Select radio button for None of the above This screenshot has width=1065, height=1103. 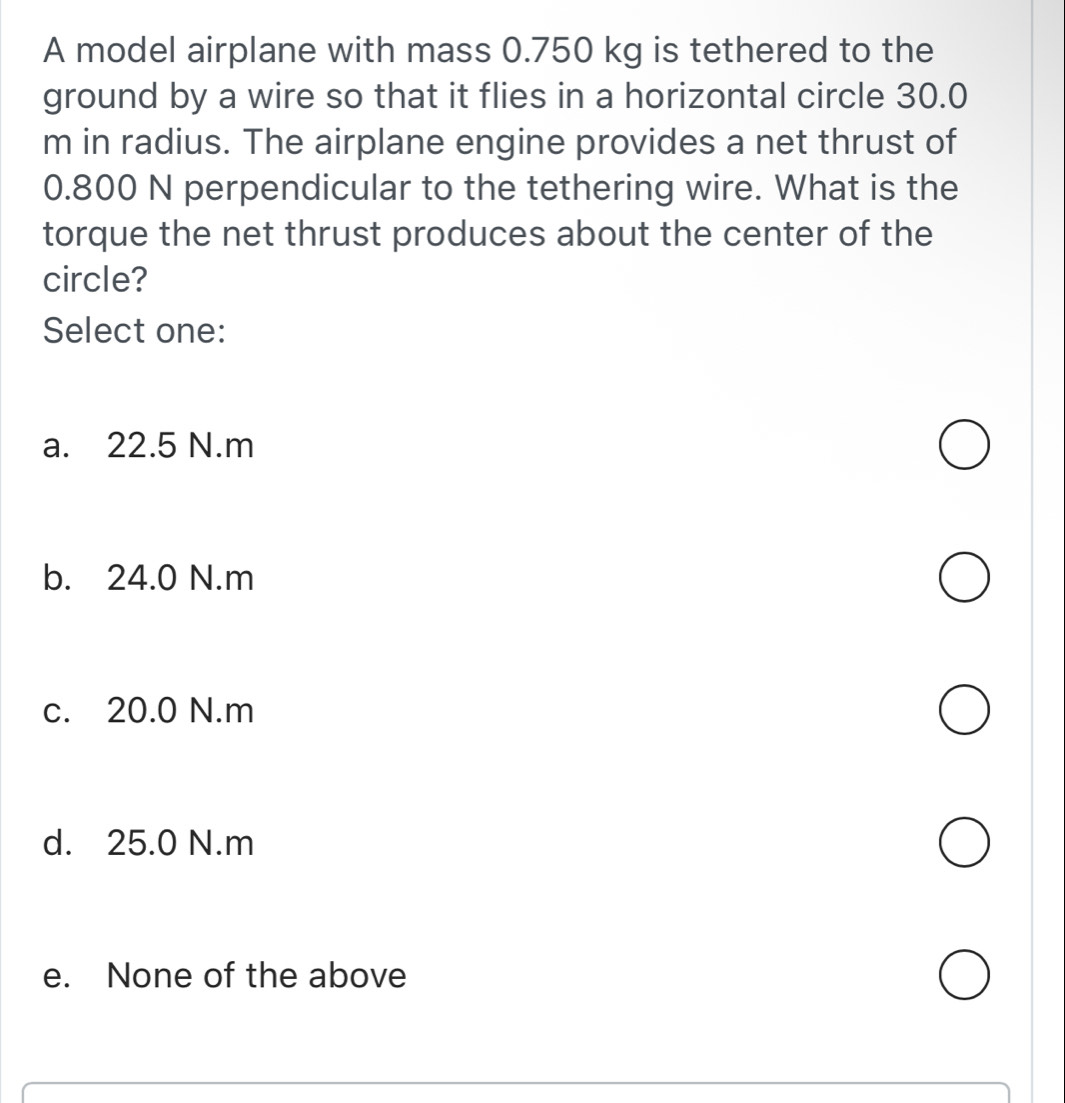tap(964, 977)
